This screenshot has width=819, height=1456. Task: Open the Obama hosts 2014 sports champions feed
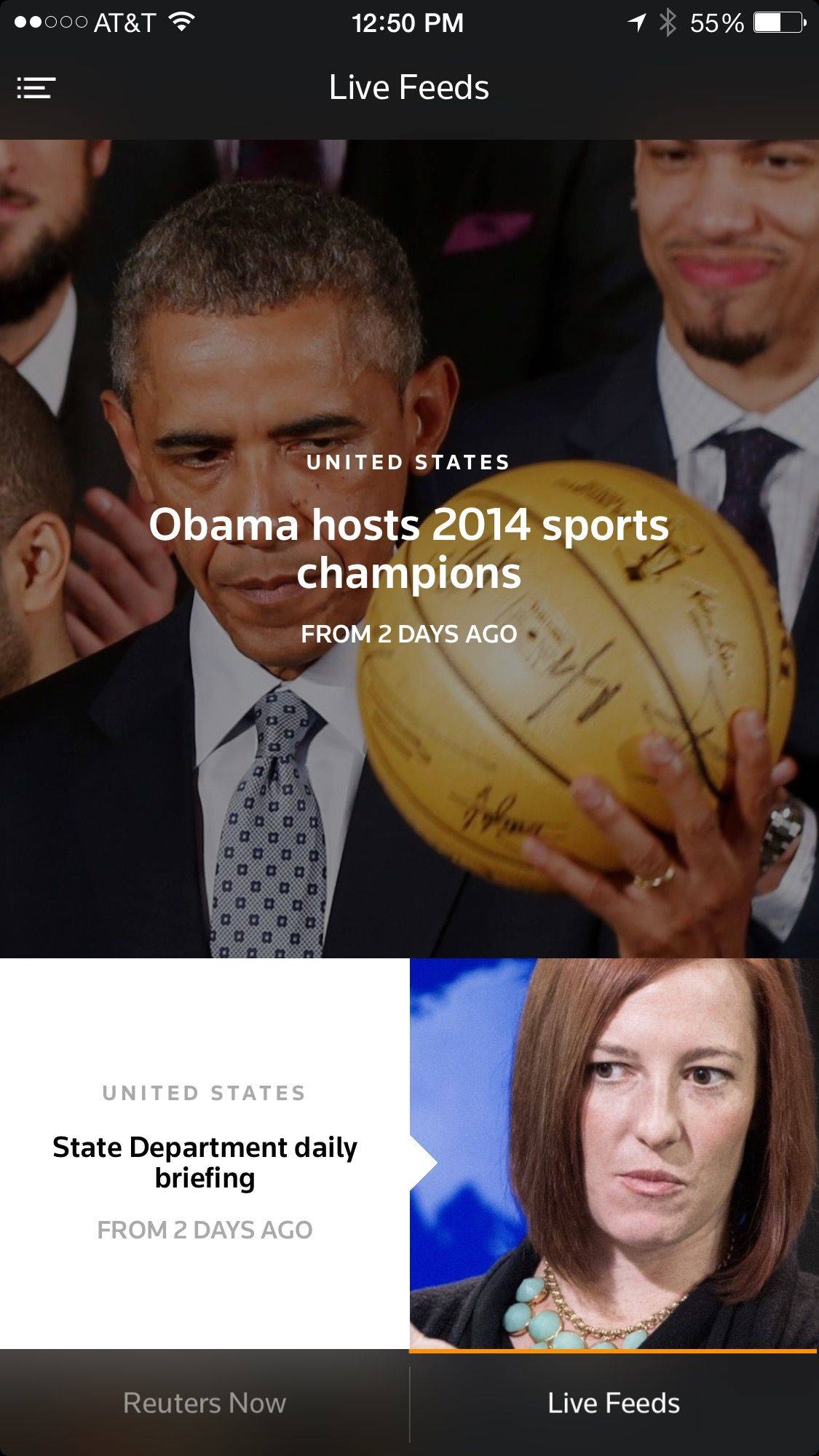click(x=408, y=549)
